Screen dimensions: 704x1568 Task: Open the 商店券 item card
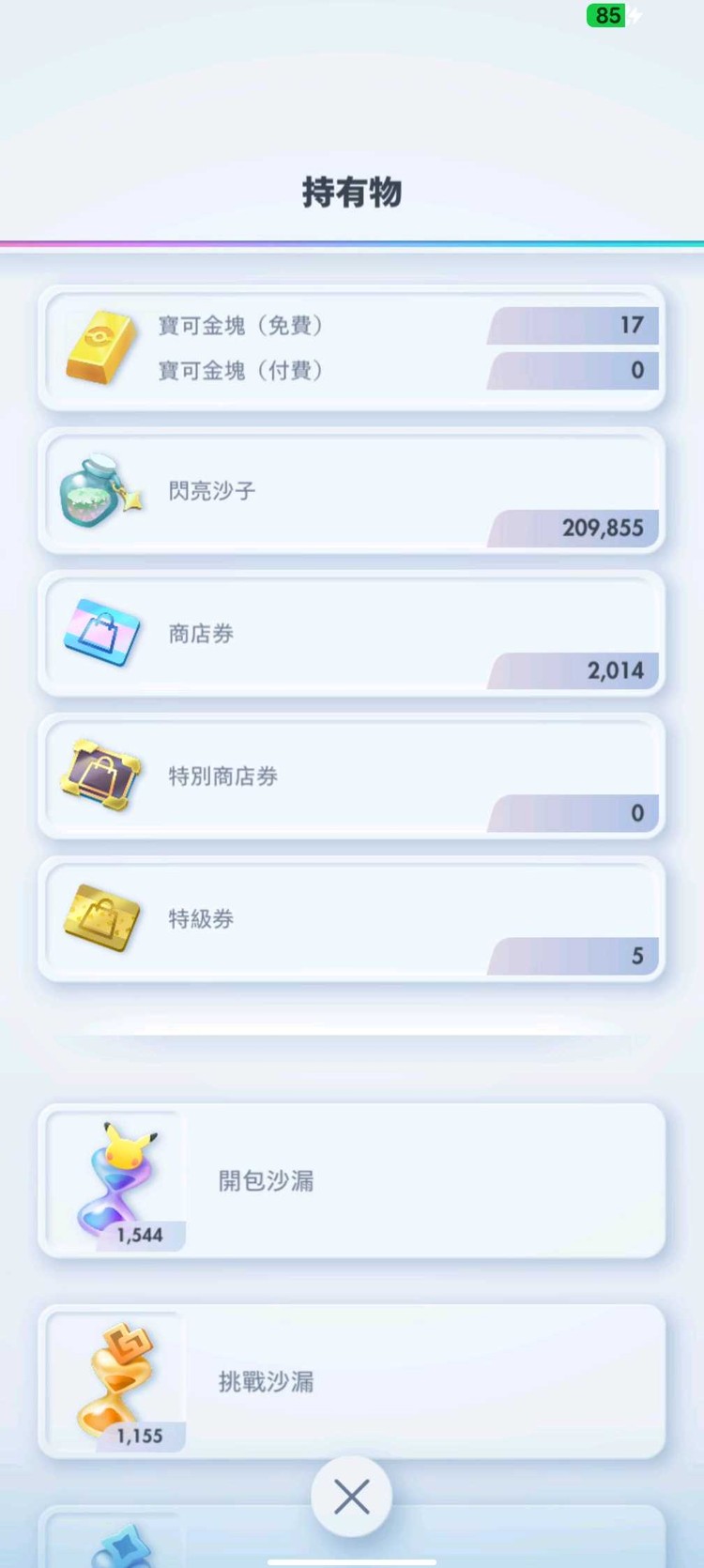[x=352, y=634]
